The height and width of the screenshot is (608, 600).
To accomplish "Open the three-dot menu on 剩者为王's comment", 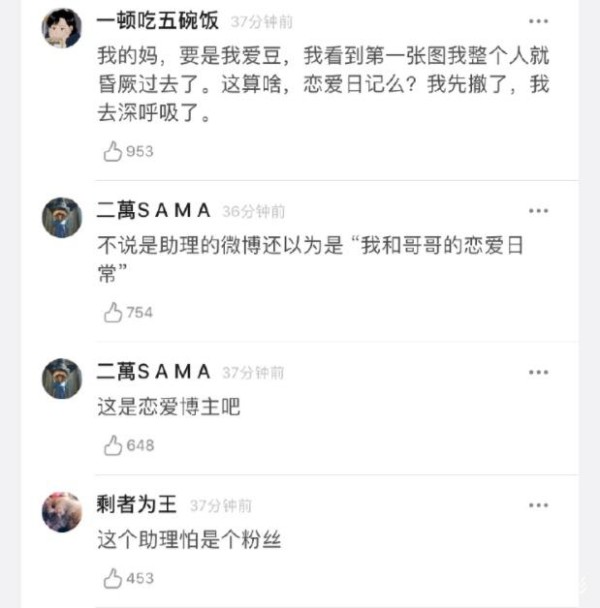I will [539, 505].
